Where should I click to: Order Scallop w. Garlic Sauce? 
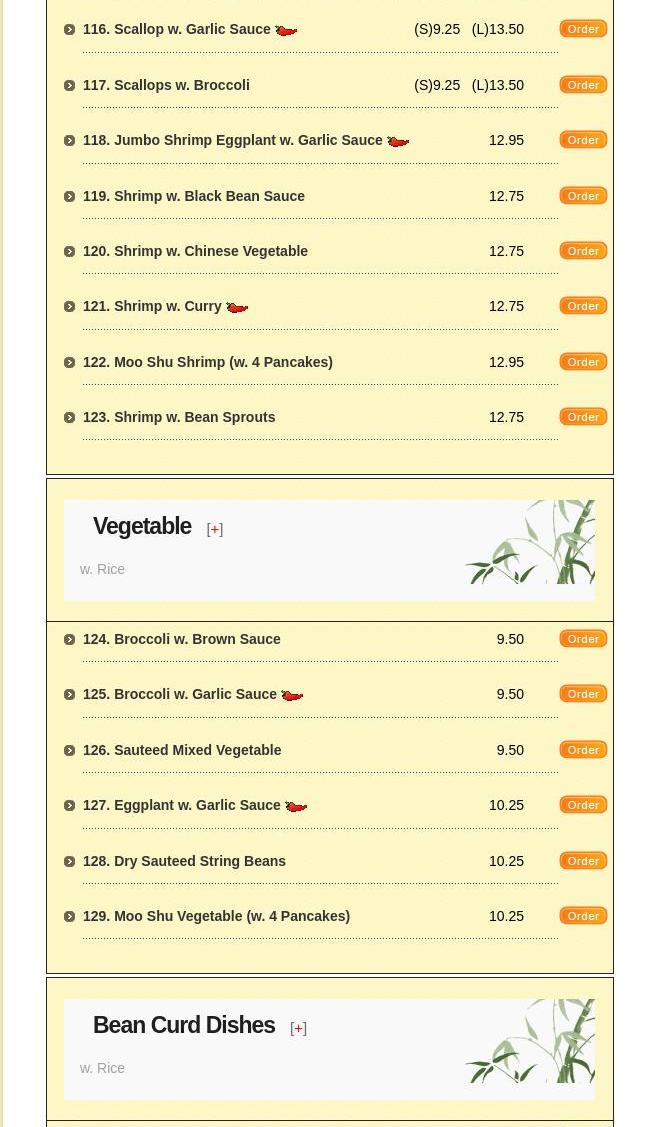[583, 29]
